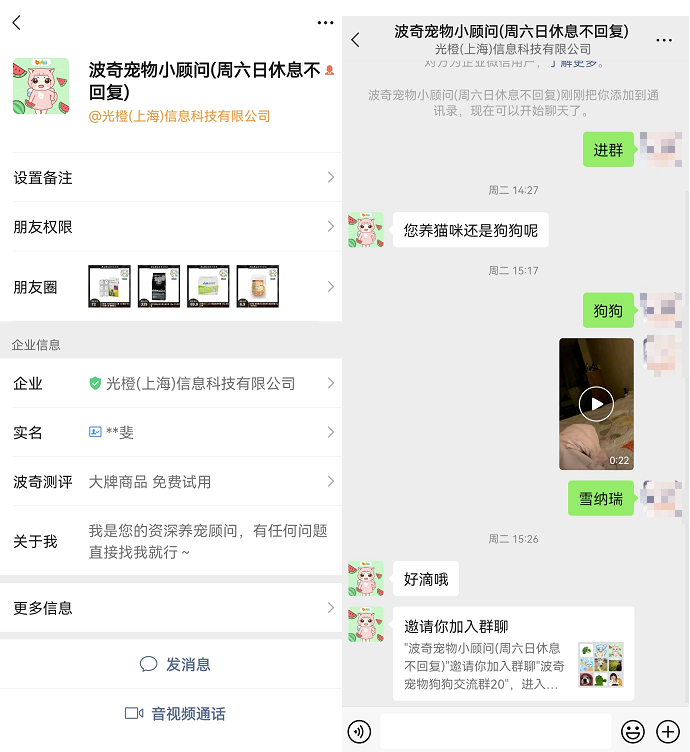Open the emoji picker
This screenshot has height=752, width=690.
click(632, 732)
